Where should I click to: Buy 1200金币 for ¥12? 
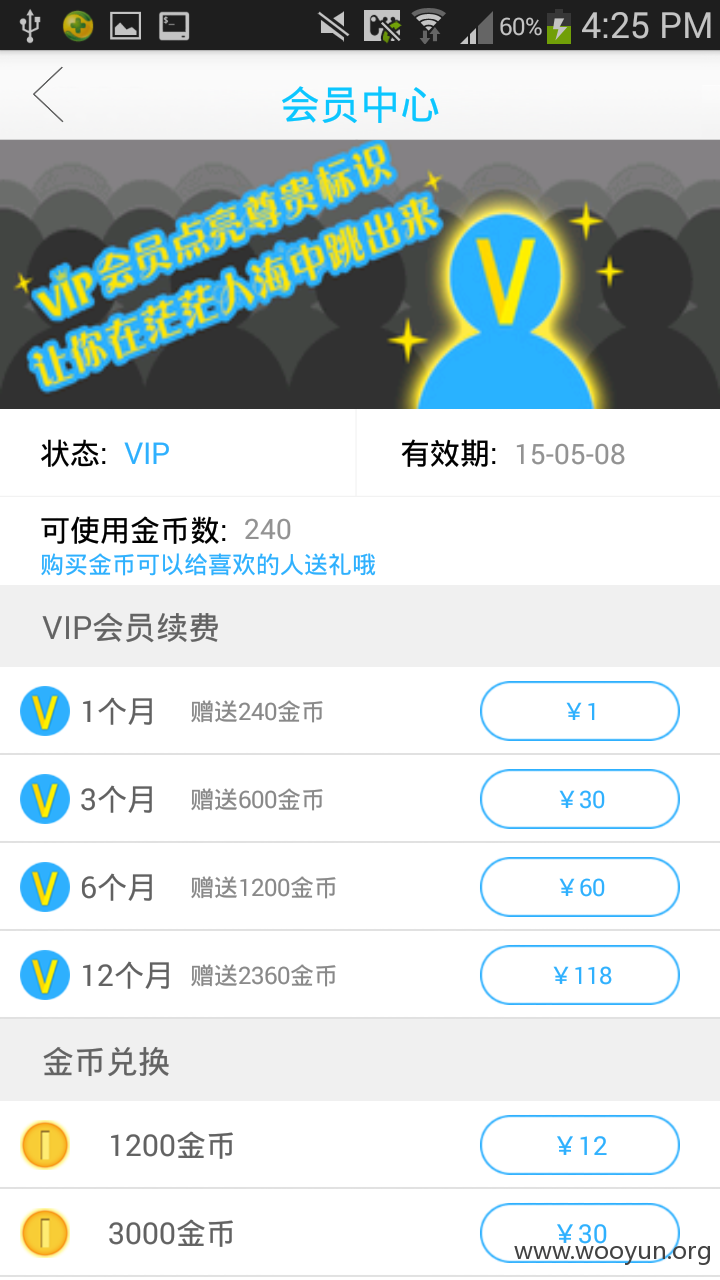580,1145
